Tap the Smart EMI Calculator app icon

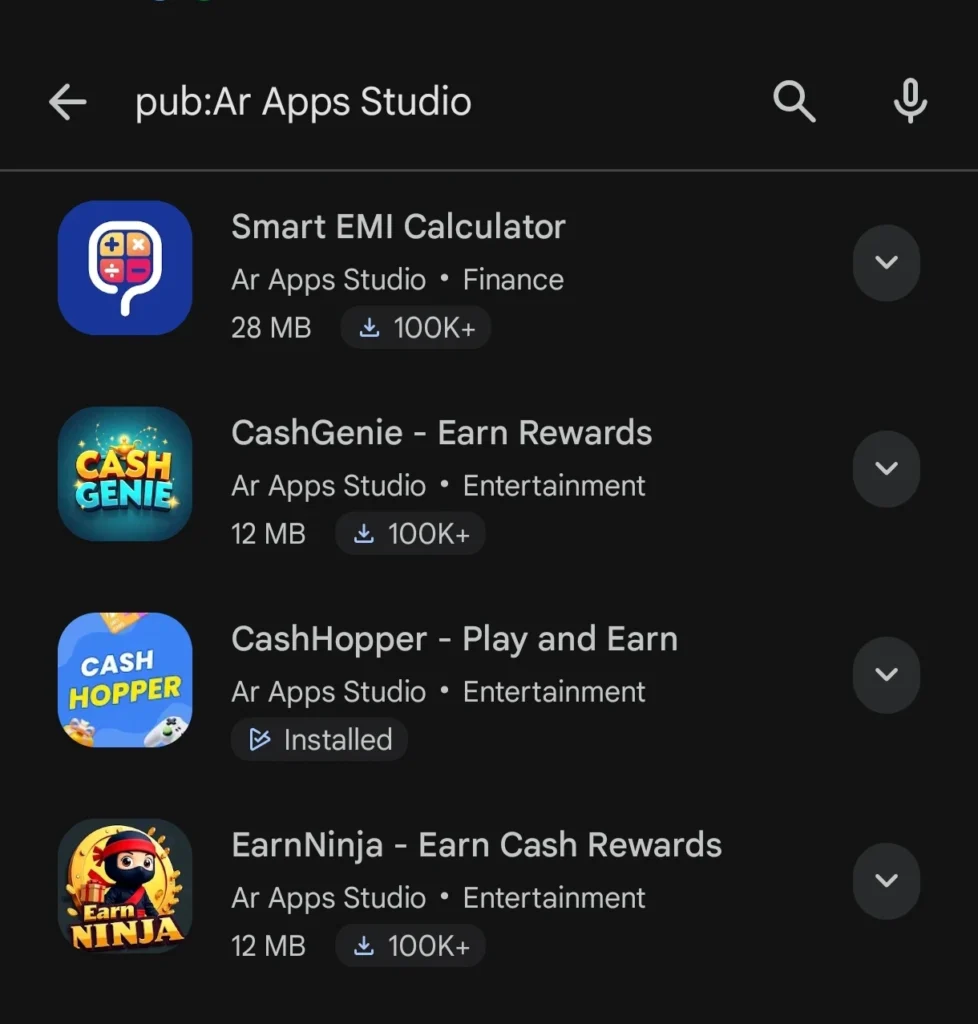(x=124, y=267)
